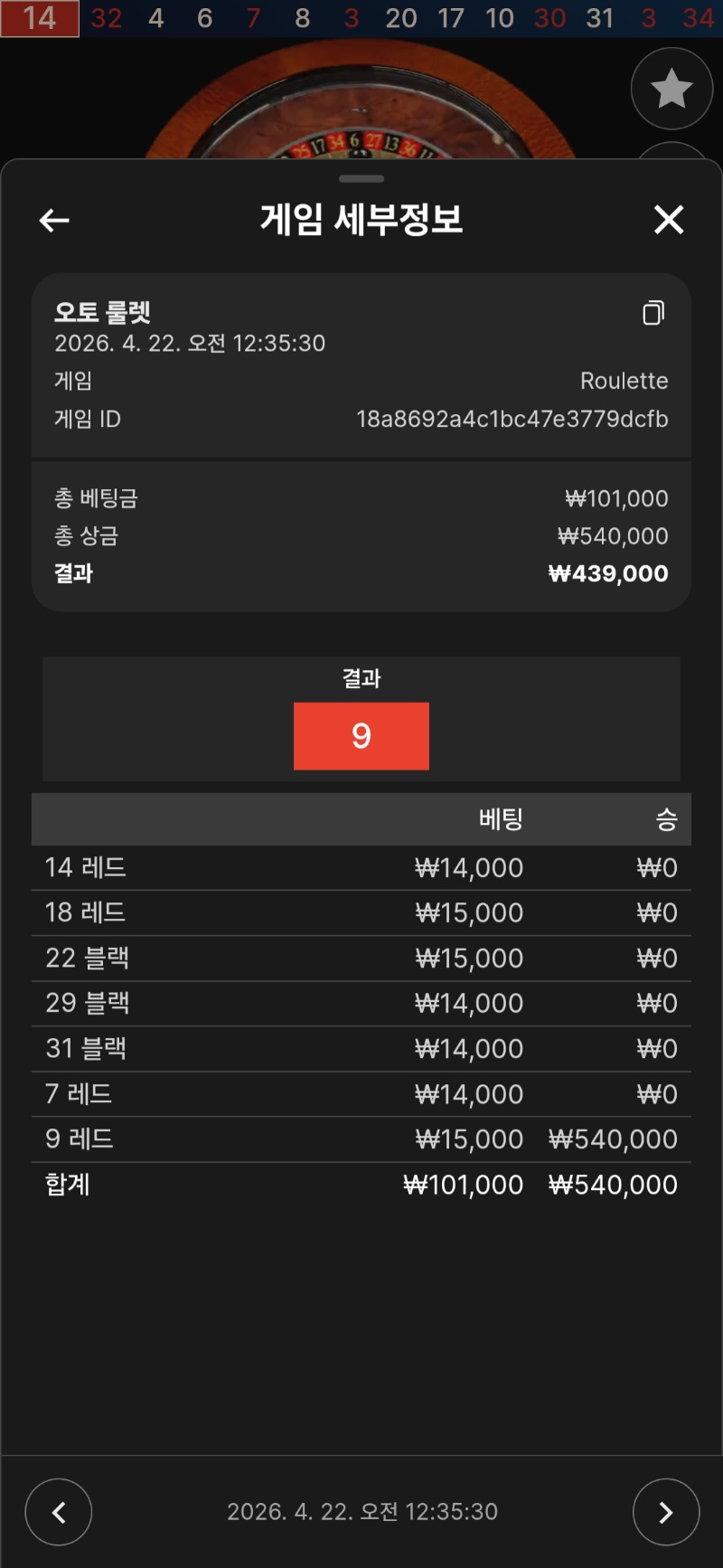Copy the game ID information
Viewport: 723px width, 1568px height.
tap(653, 313)
